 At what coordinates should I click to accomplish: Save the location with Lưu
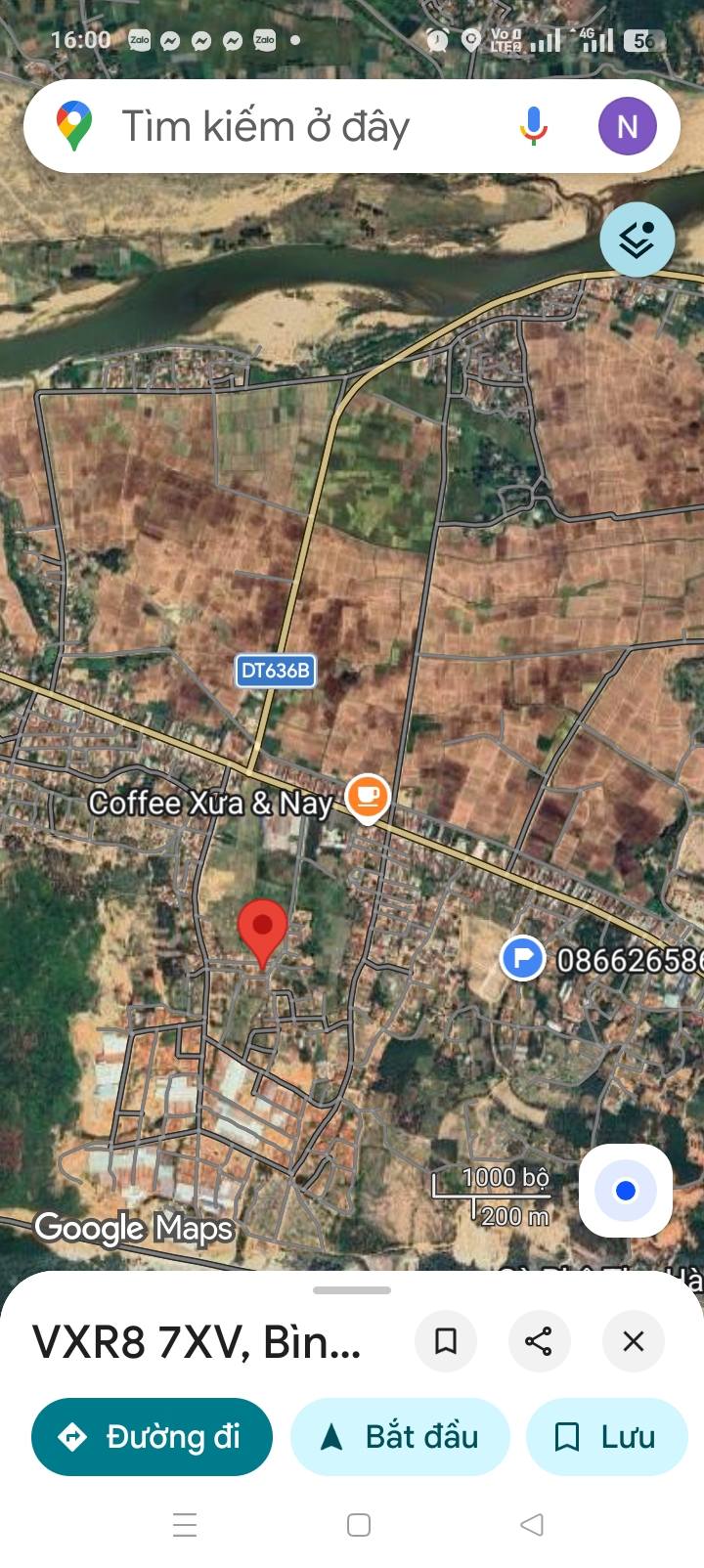607,1437
